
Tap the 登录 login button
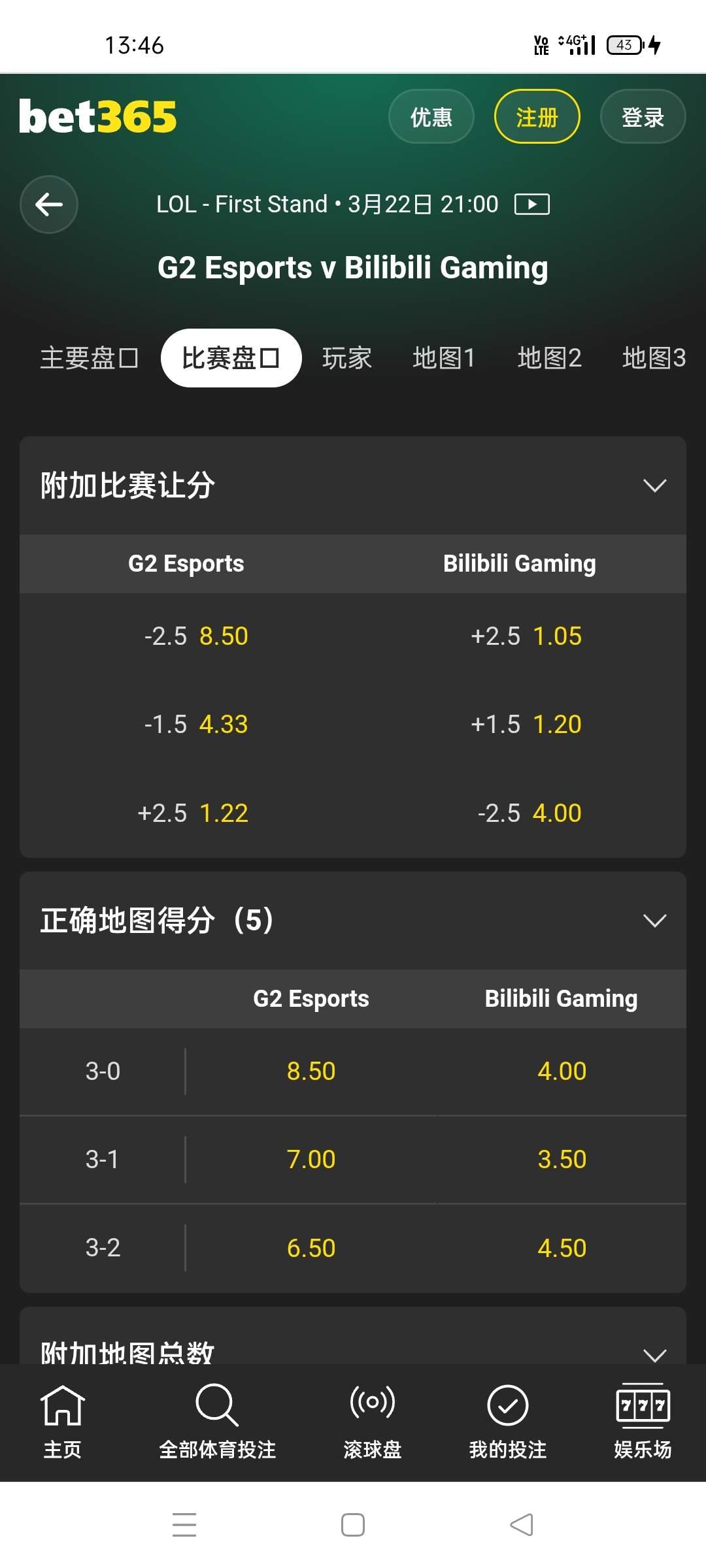coord(643,117)
